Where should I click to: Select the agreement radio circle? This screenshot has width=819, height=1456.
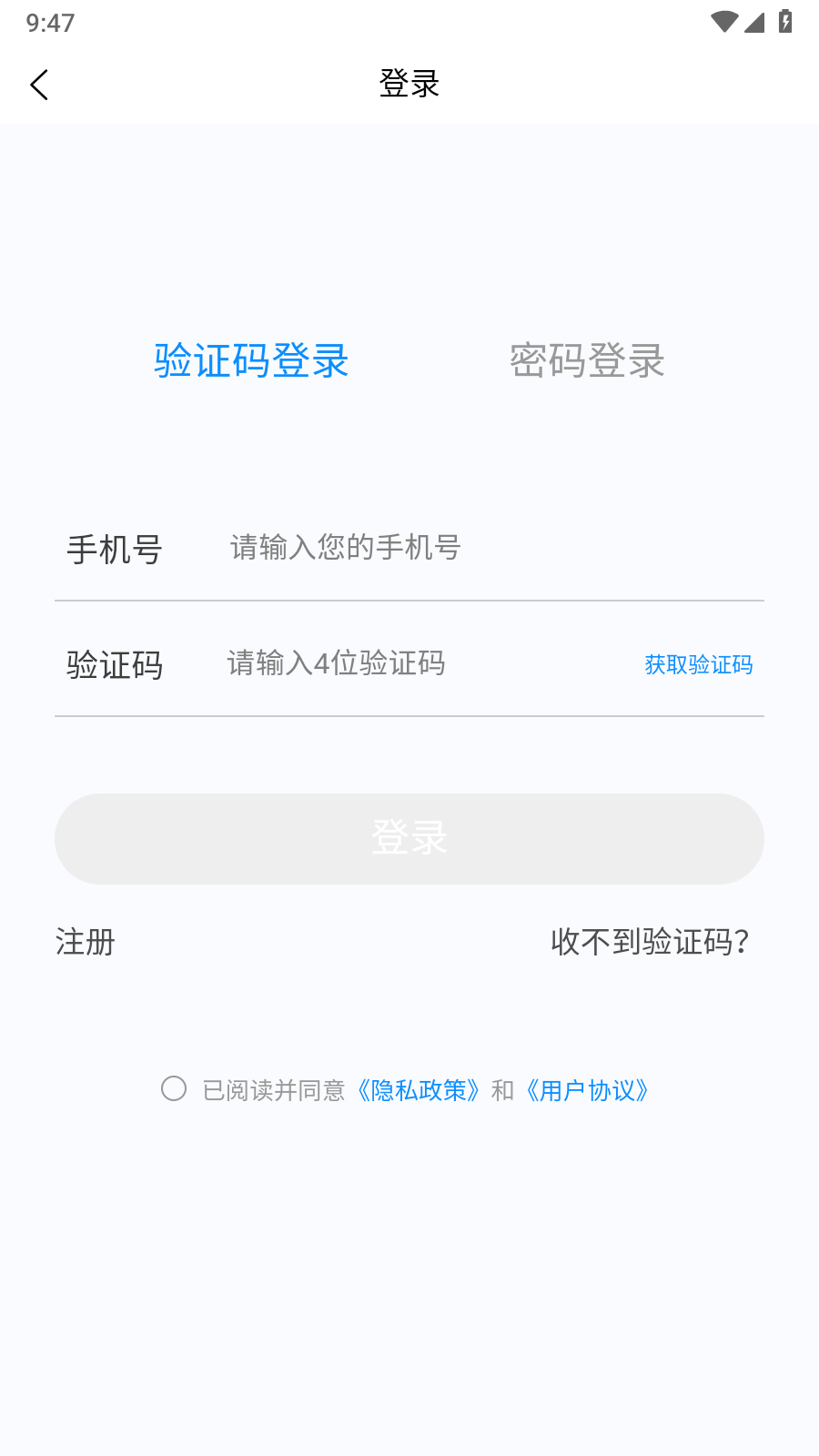175,1088
